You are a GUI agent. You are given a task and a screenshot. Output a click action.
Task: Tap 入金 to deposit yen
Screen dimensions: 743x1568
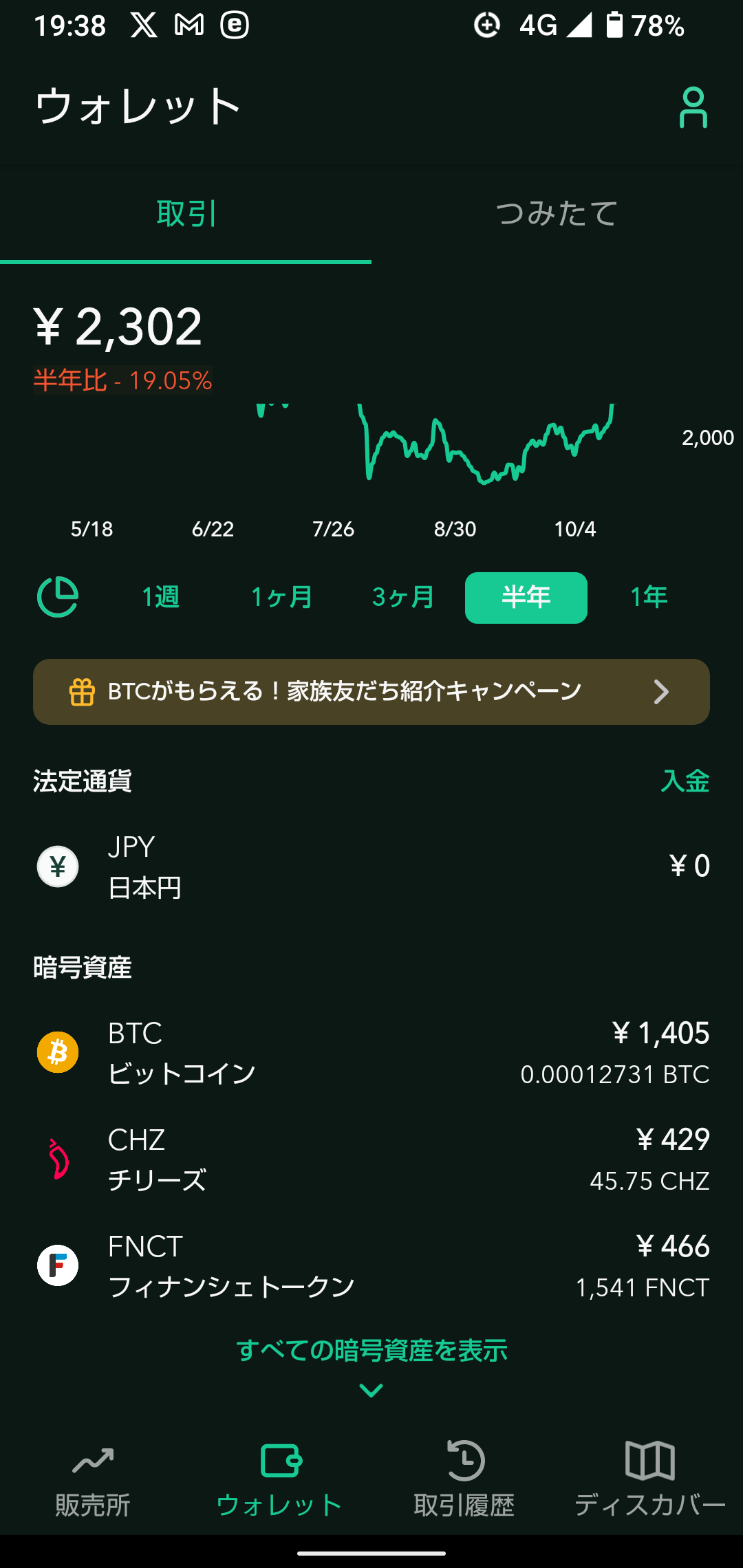685,781
